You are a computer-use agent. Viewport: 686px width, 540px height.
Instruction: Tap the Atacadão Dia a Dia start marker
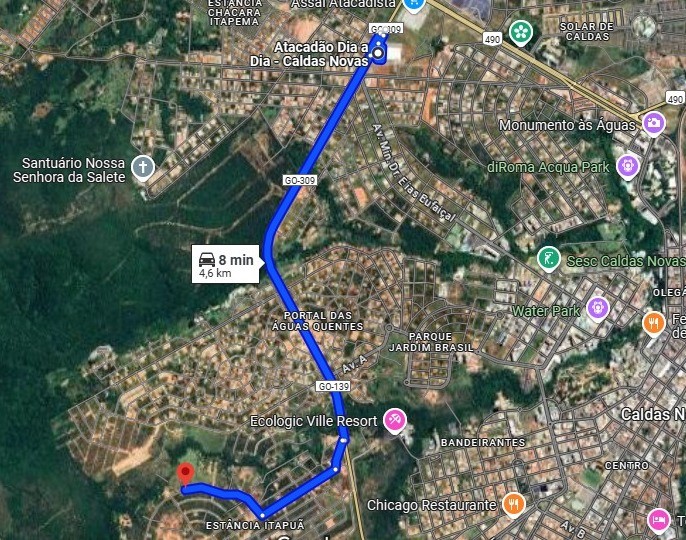379,52
